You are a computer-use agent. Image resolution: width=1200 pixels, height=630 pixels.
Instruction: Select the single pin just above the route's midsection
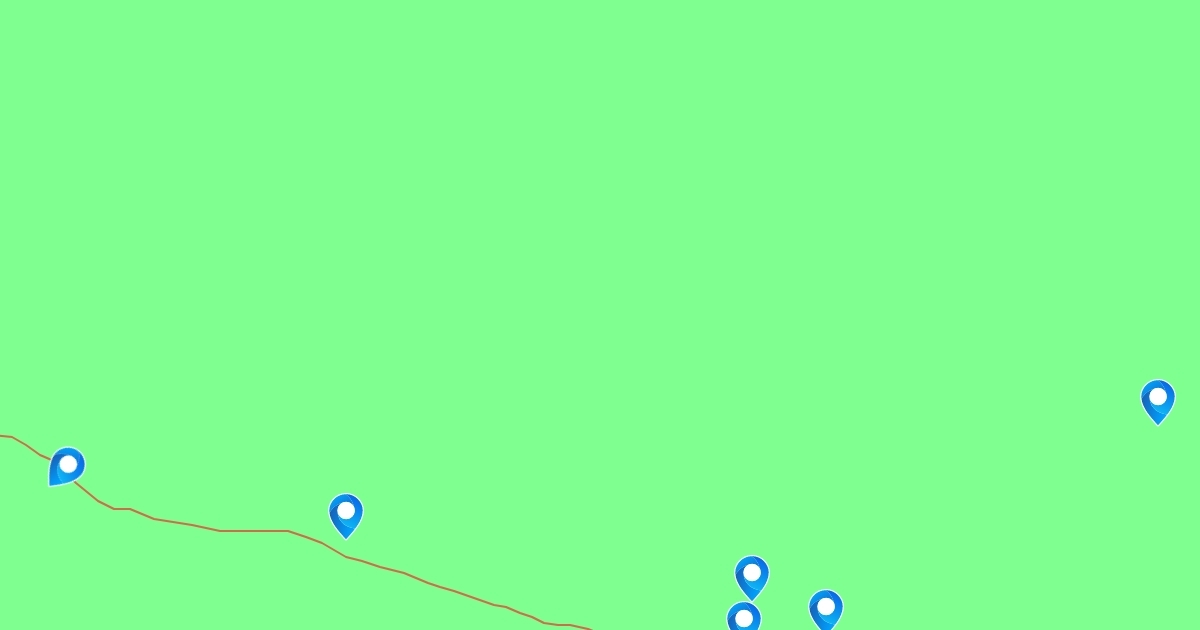coord(346,514)
